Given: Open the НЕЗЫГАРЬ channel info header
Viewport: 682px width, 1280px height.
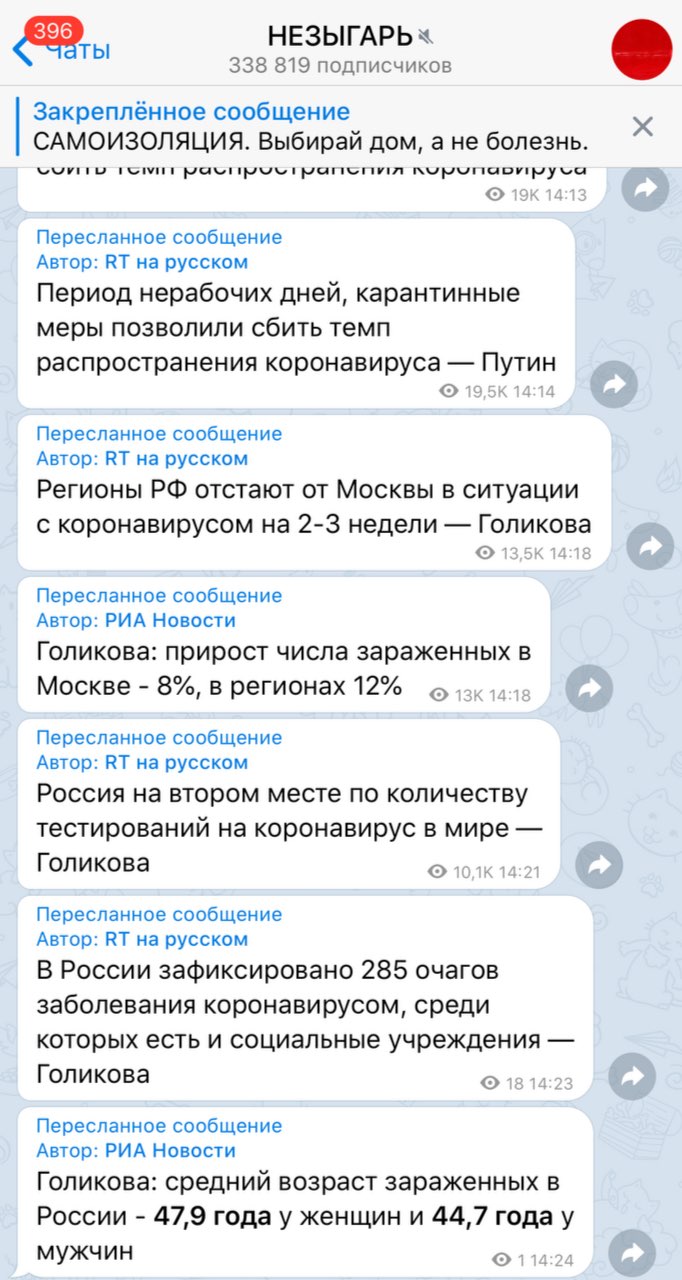Looking at the screenshot, I should pyautogui.click(x=340, y=50).
